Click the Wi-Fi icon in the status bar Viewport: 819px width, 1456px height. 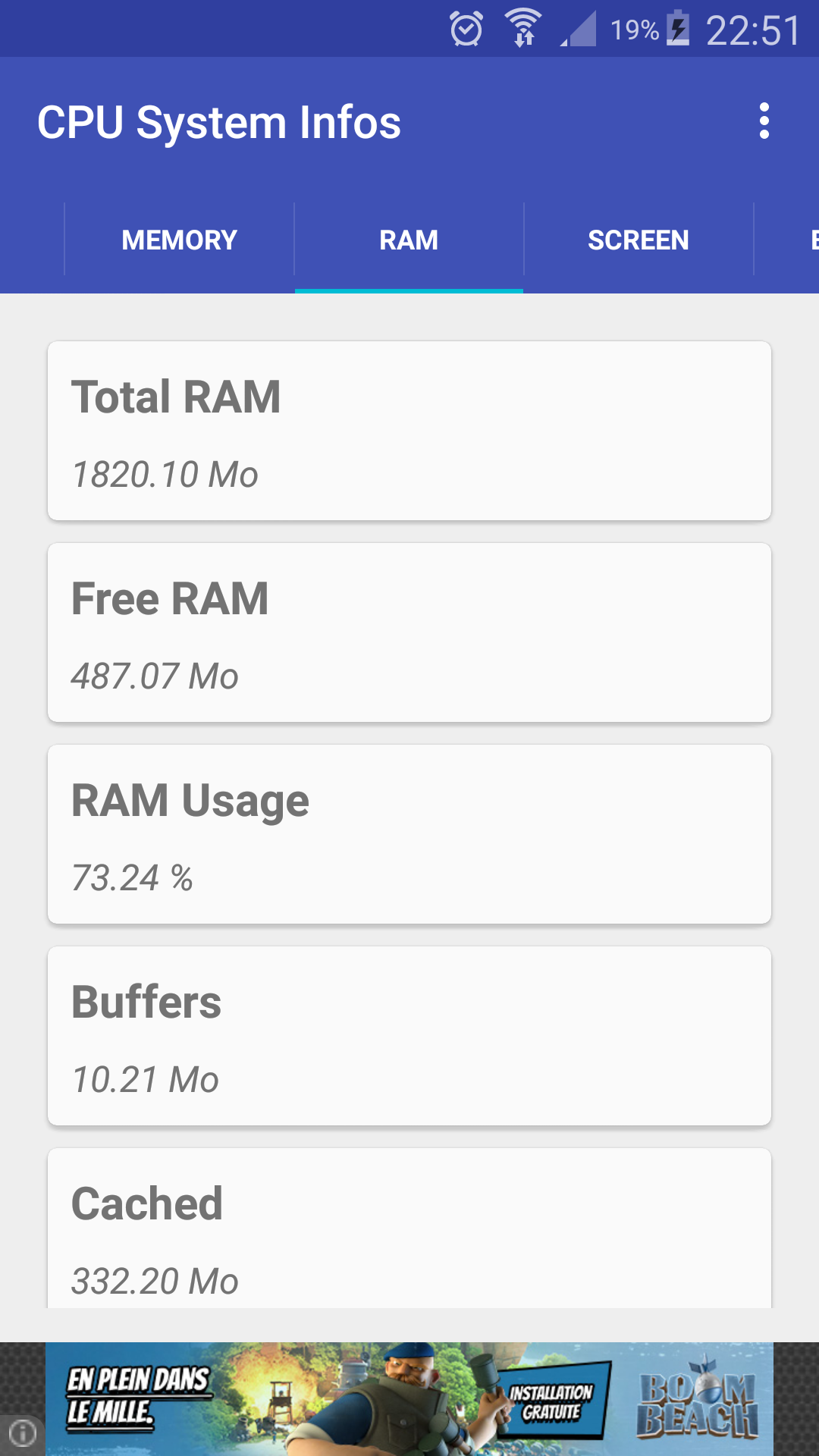523,27
